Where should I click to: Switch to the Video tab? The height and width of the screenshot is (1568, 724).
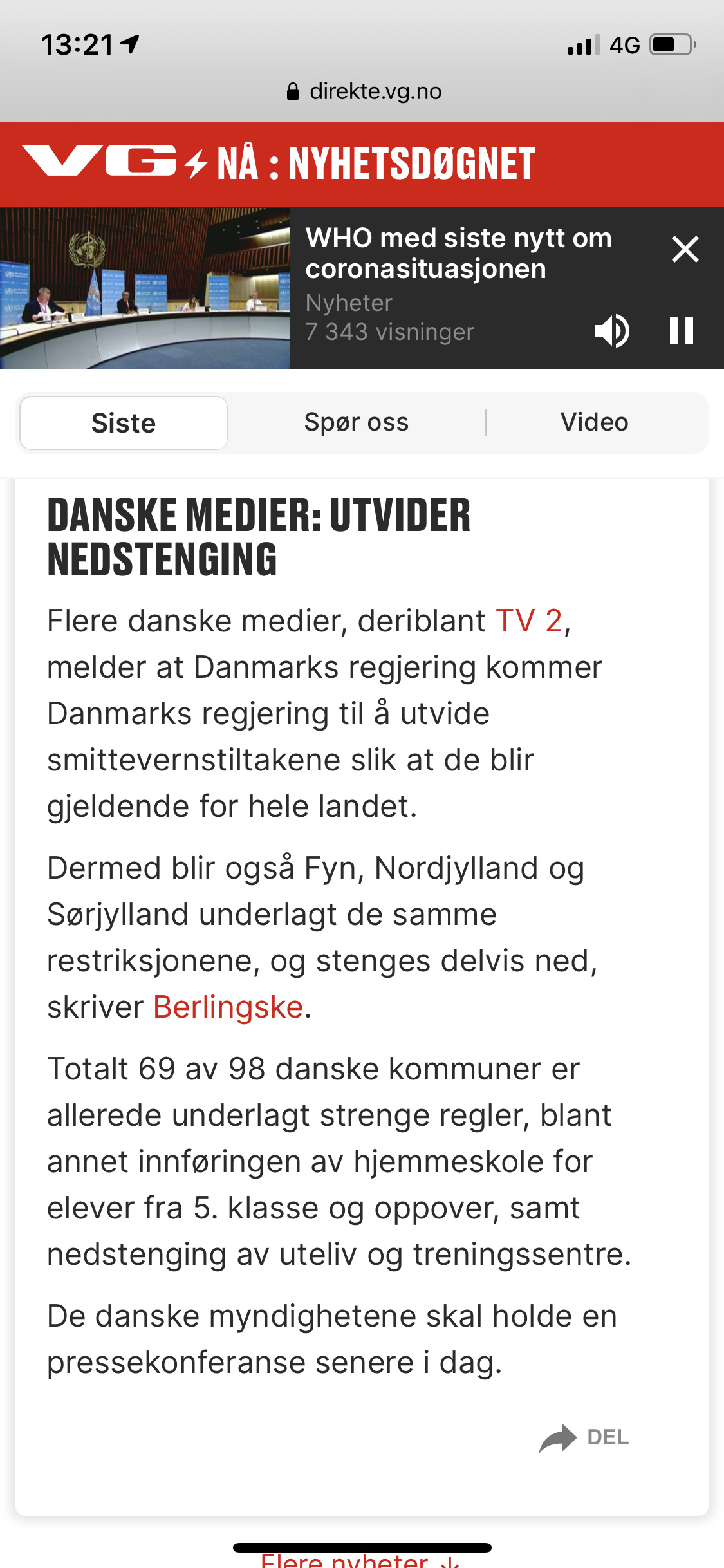click(594, 423)
